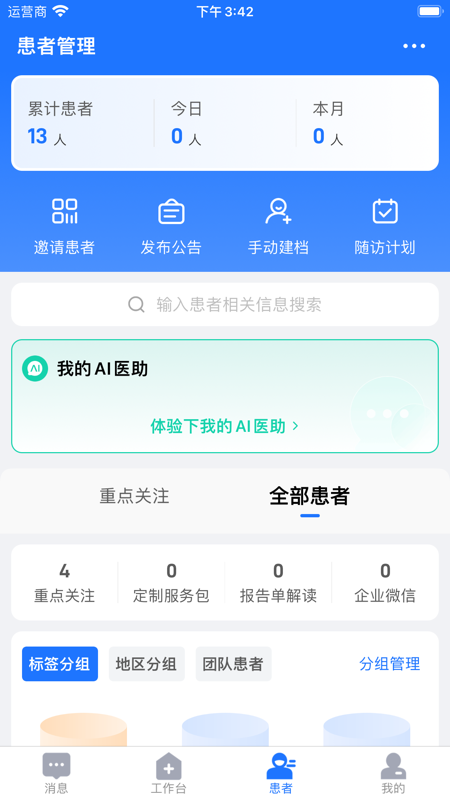The height and width of the screenshot is (800, 450).
Task: Open the 定制服务包 count
Action: [171, 583]
